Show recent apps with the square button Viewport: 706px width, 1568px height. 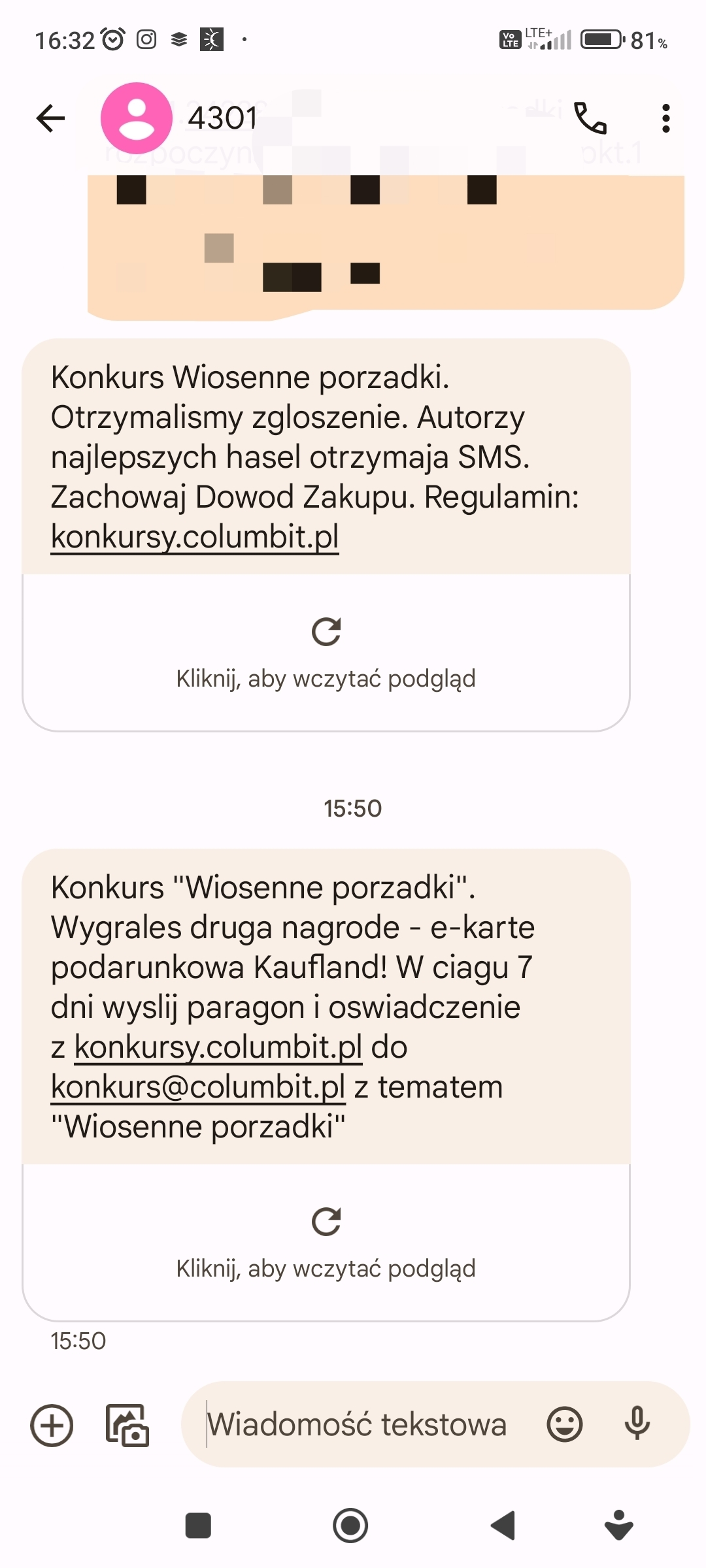pyautogui.click(x=198, y=1526)
